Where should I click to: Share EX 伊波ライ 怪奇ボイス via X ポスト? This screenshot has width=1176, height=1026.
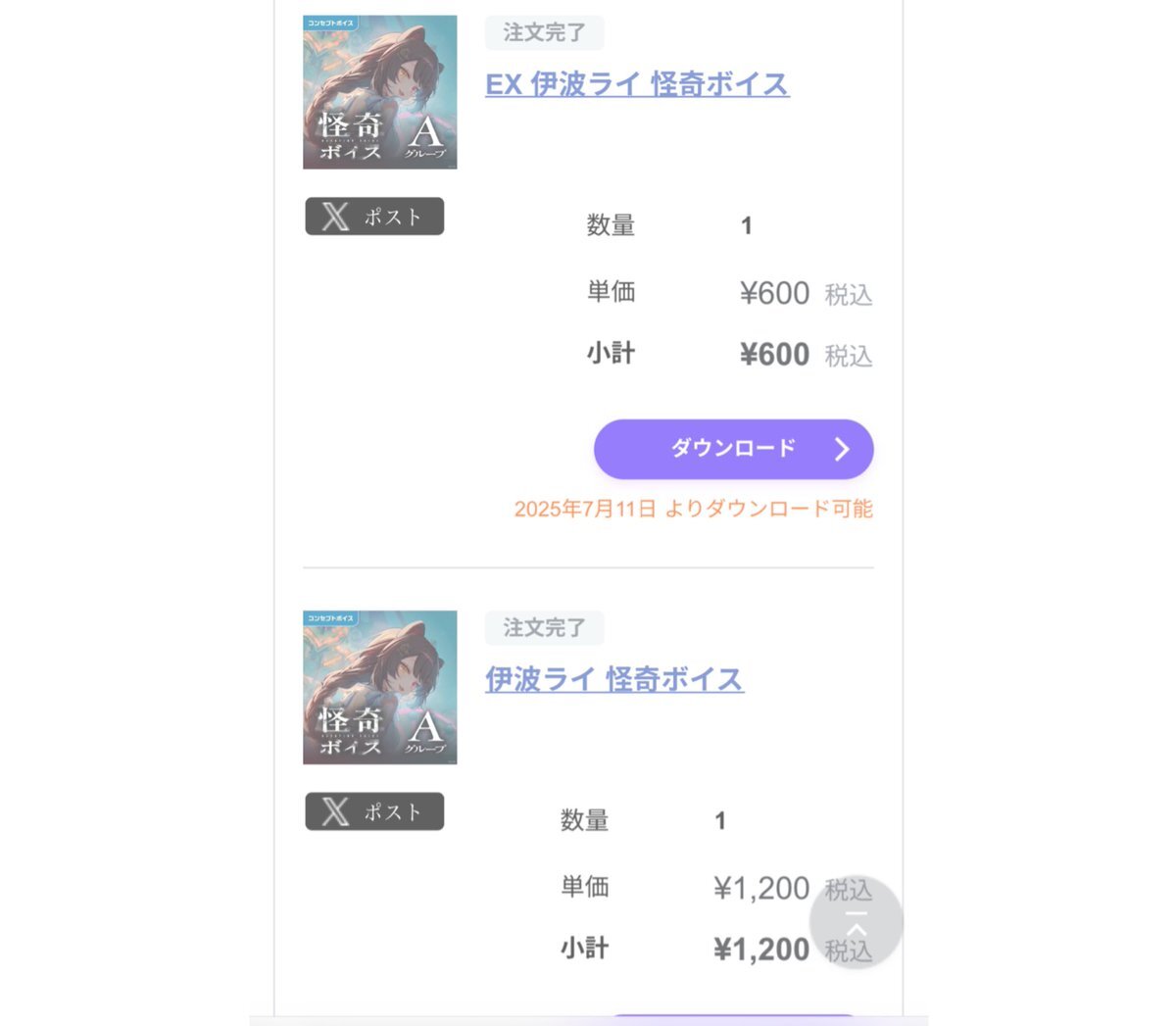click(x=374, y=217)
